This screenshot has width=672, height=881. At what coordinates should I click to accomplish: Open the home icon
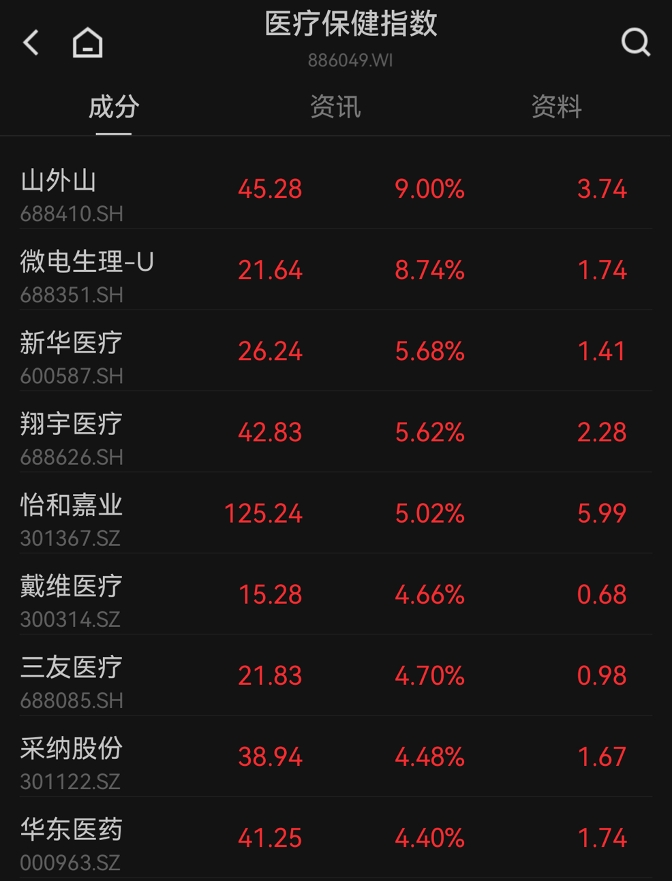pyautogui.click(x=88, y=43)
